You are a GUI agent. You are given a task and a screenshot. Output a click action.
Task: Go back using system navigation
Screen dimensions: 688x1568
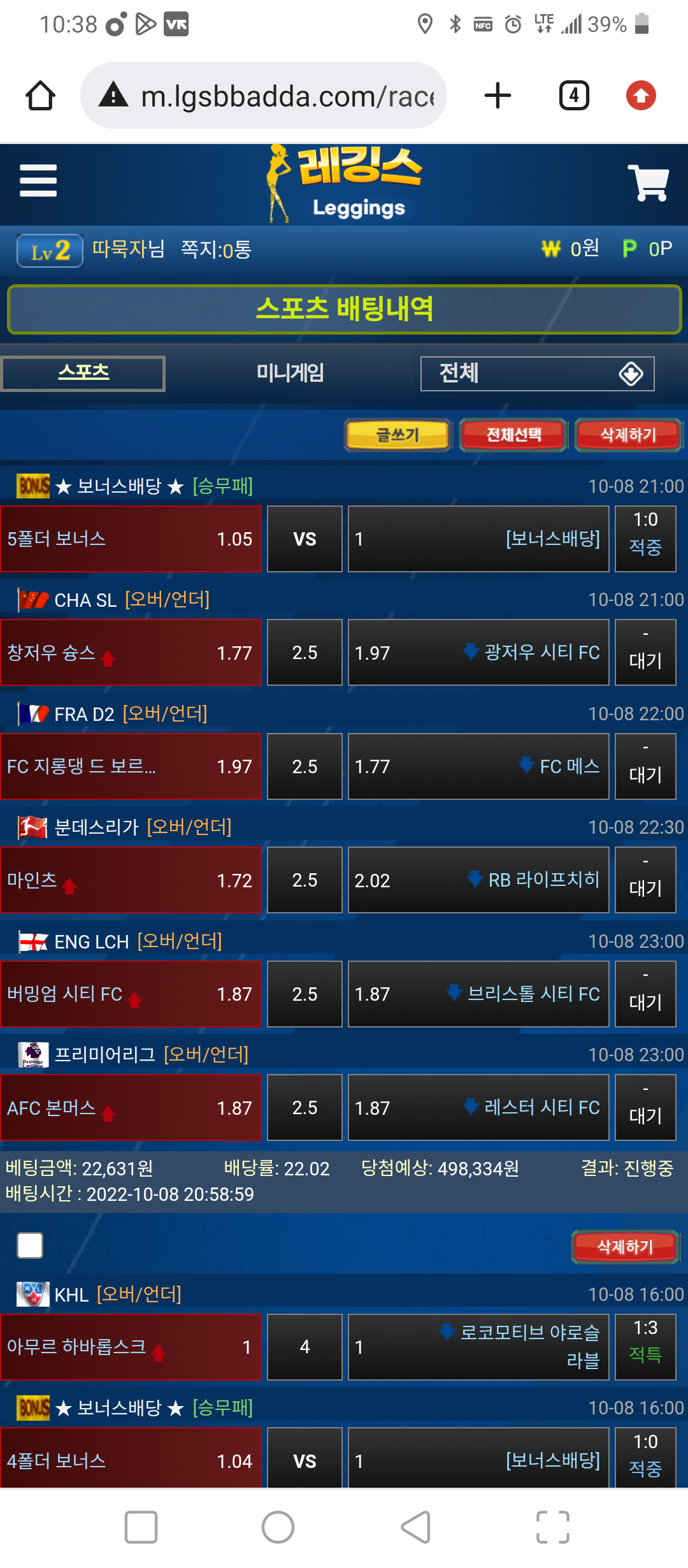(x=415, y=1527)
